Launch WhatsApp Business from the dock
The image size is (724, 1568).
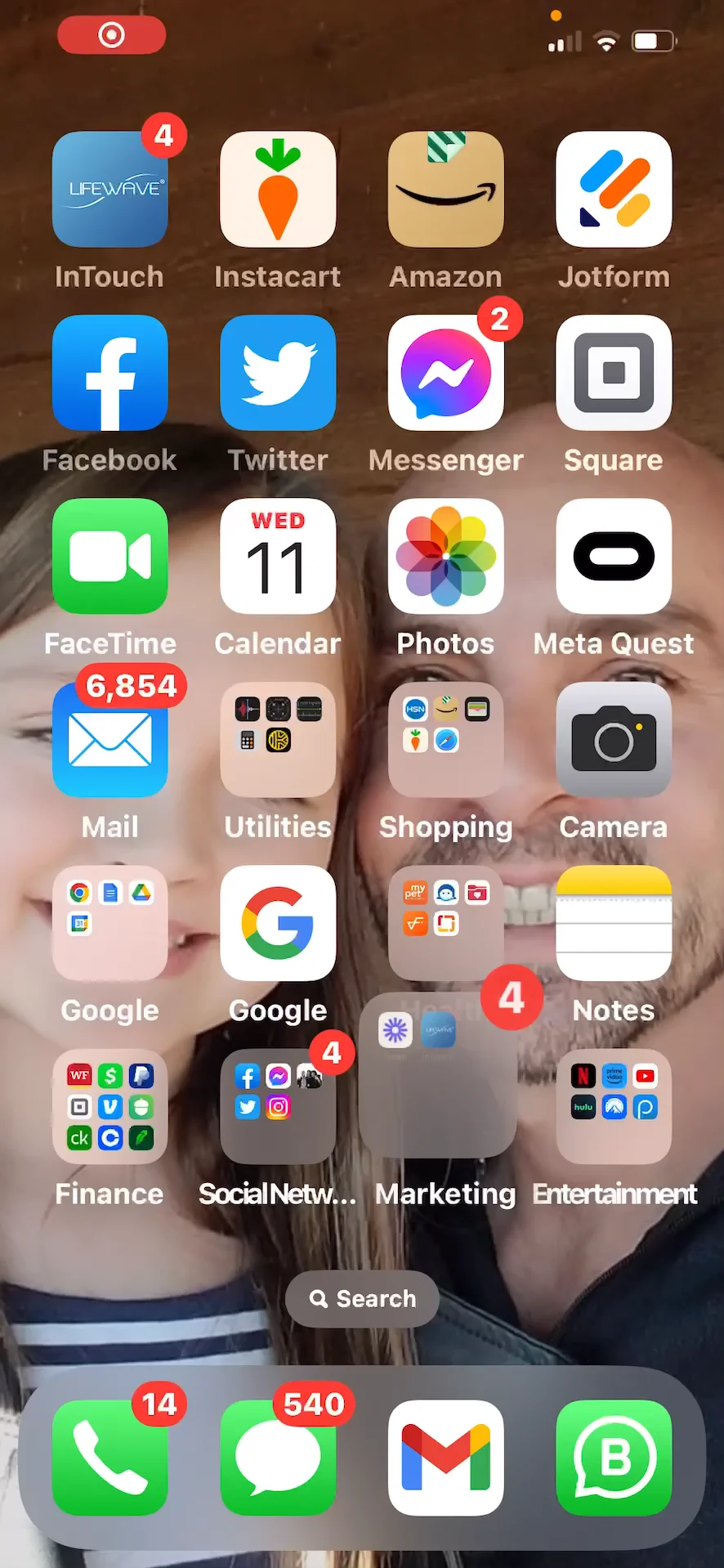(614, 1457)
